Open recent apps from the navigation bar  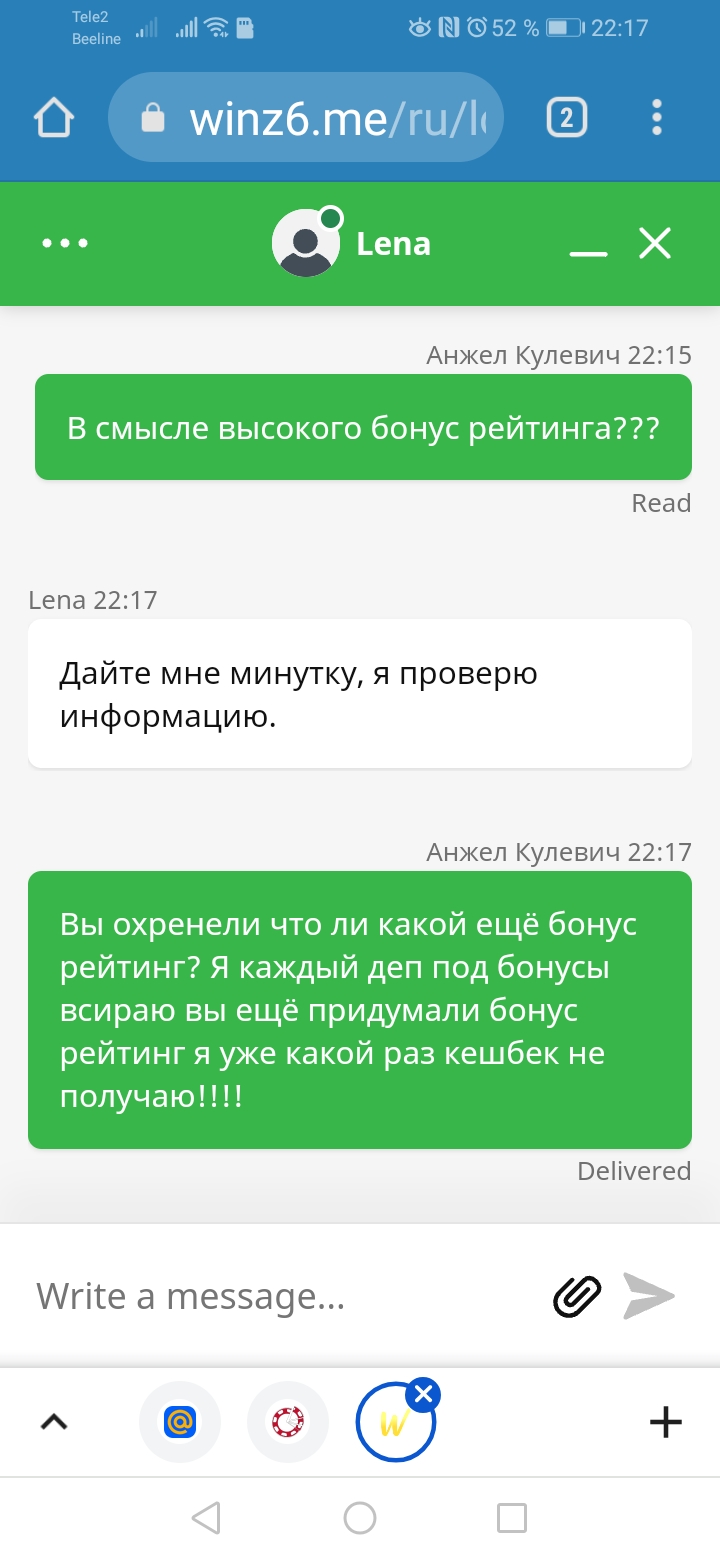tap(512, 1518)
